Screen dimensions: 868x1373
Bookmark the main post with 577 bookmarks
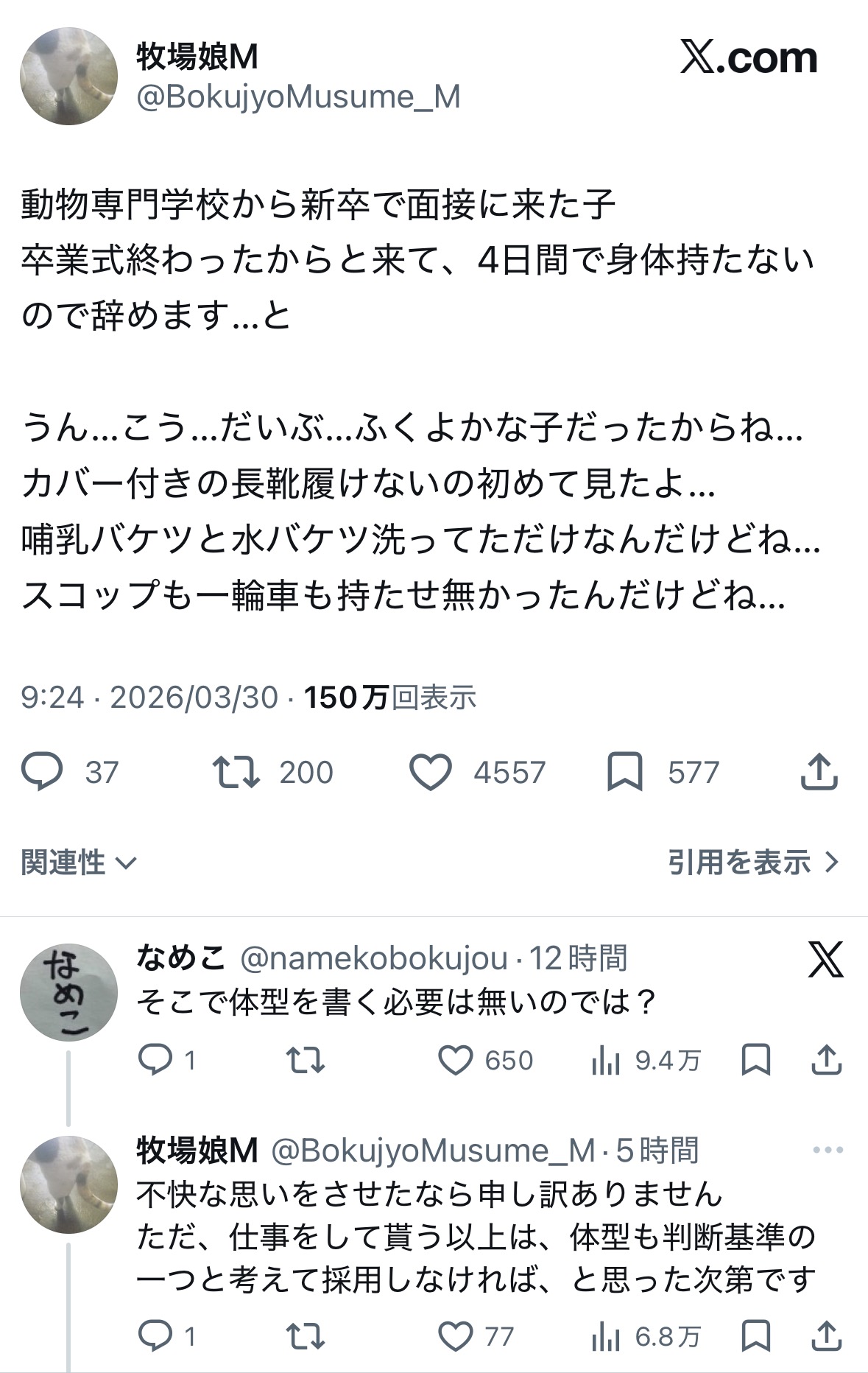click(x=624, y=772)
